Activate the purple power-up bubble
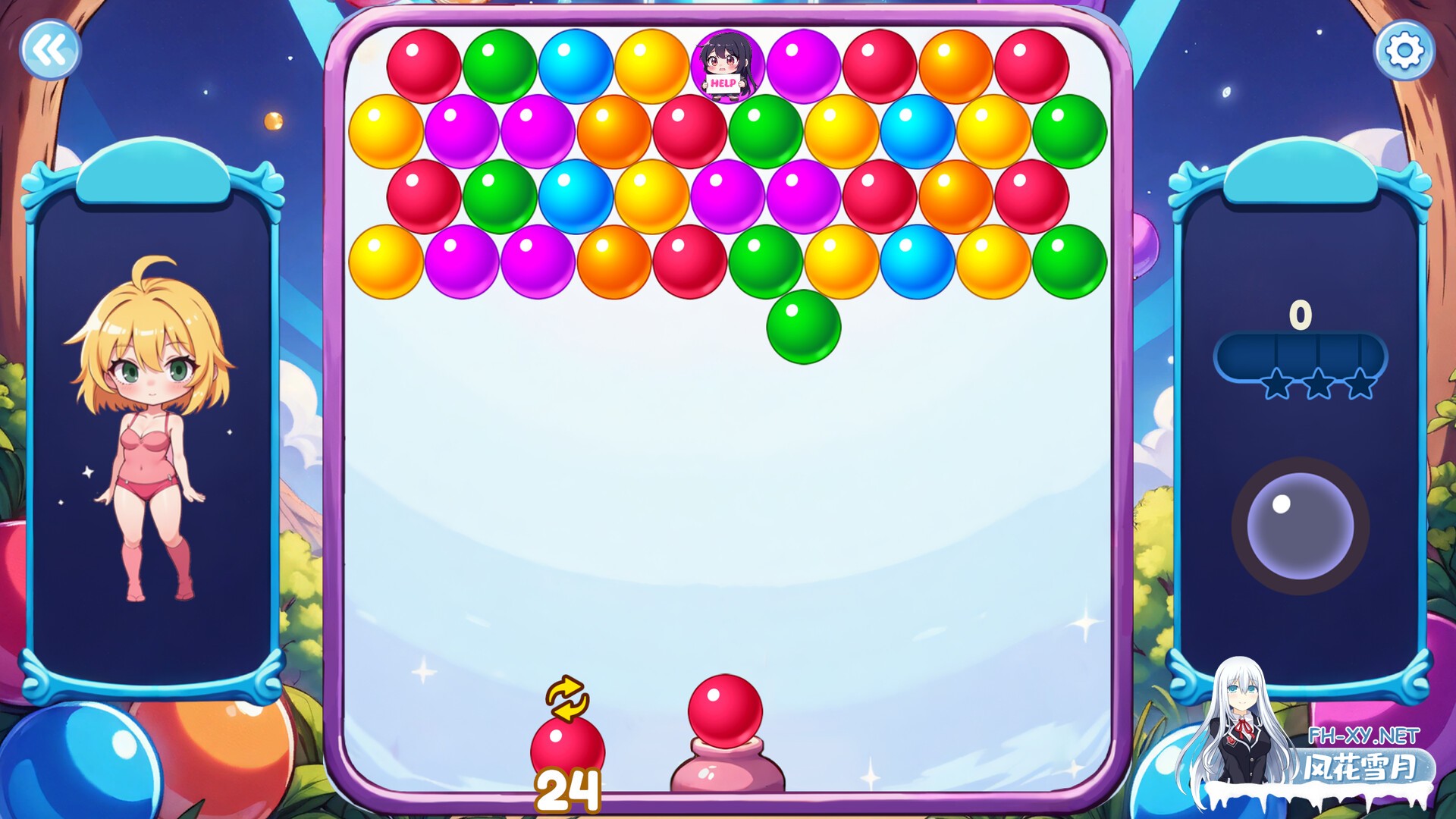 click(x=1300, y=526)
